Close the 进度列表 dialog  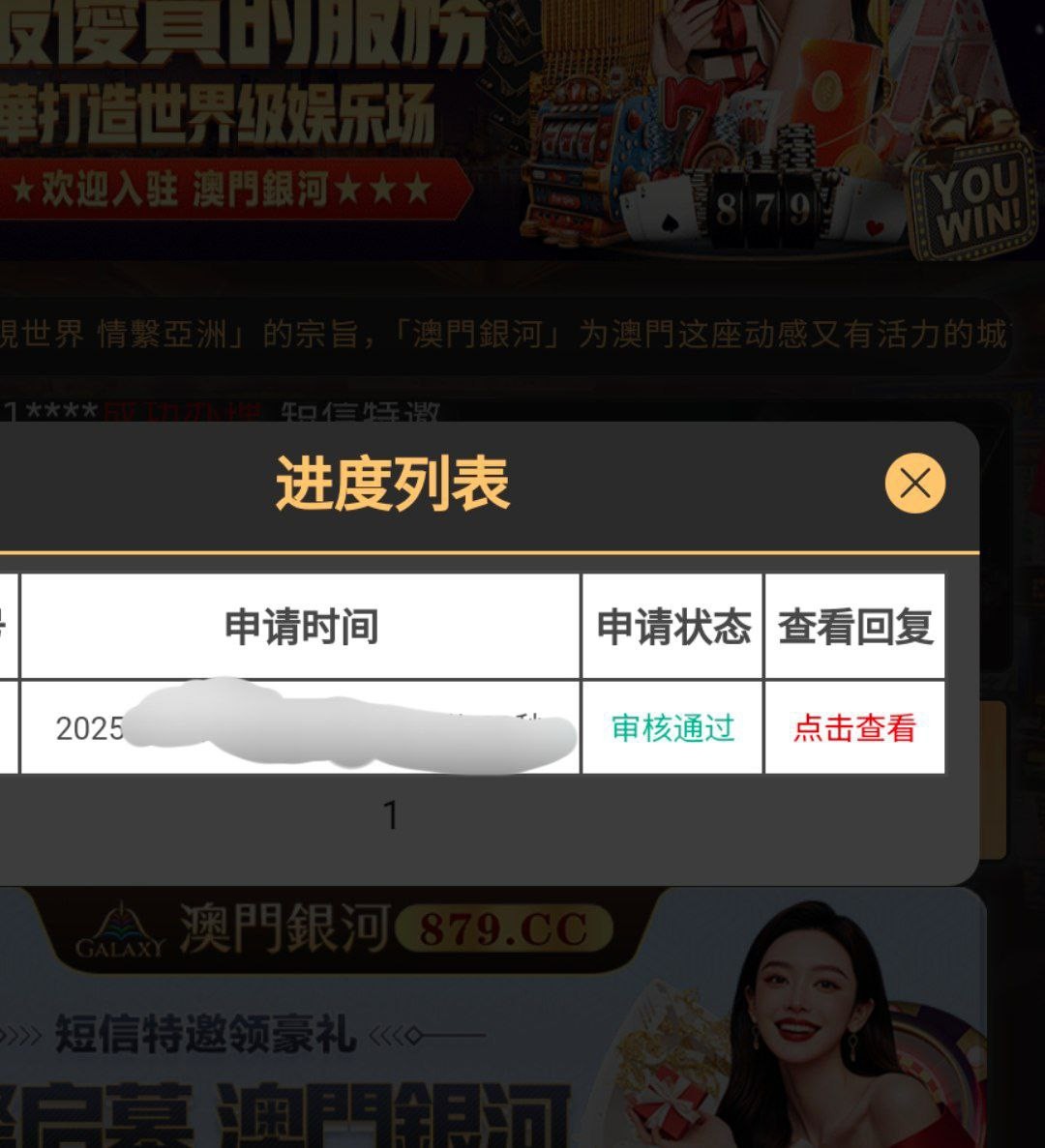[x=914, y=483]
